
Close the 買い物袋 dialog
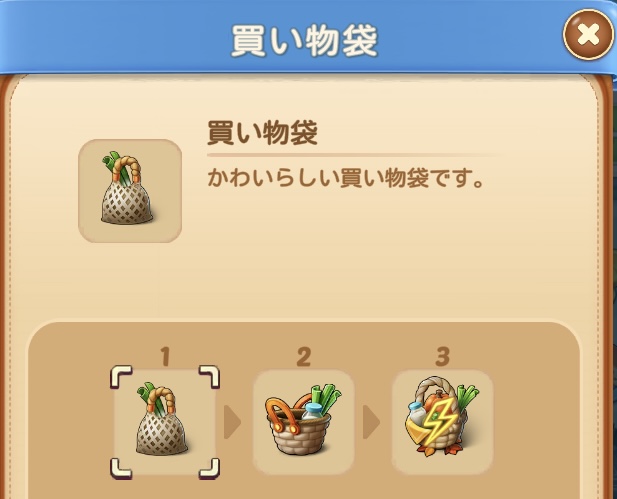[588, 36]
